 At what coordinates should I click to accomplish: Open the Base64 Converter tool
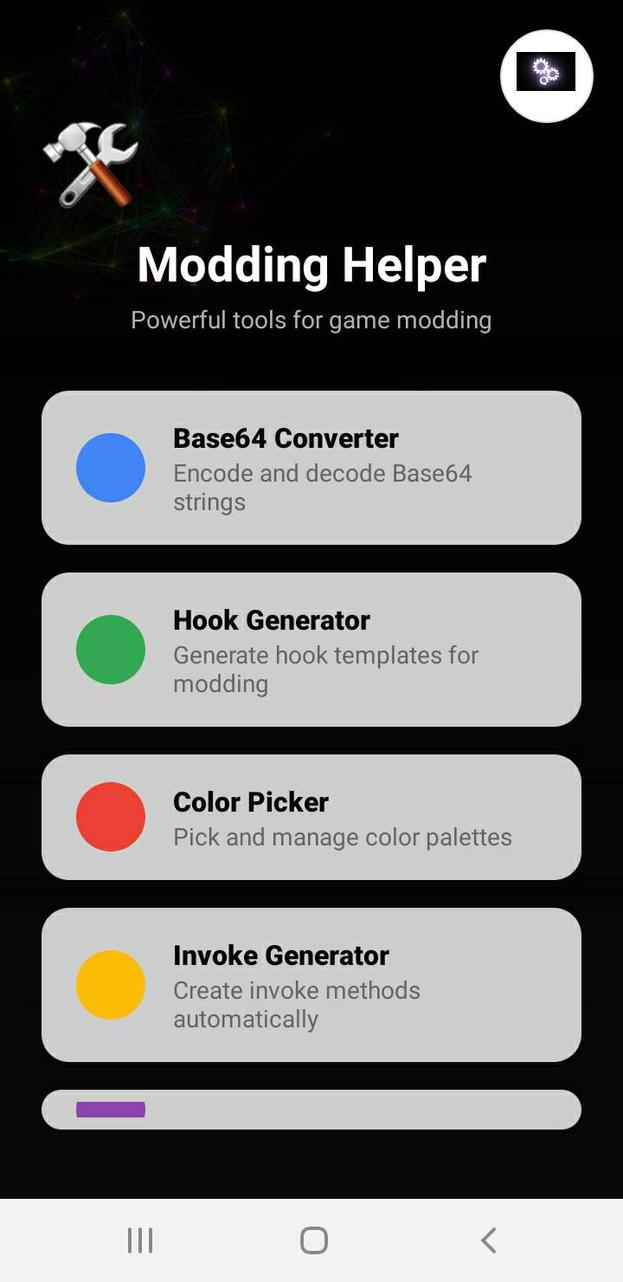coord(311,468)
